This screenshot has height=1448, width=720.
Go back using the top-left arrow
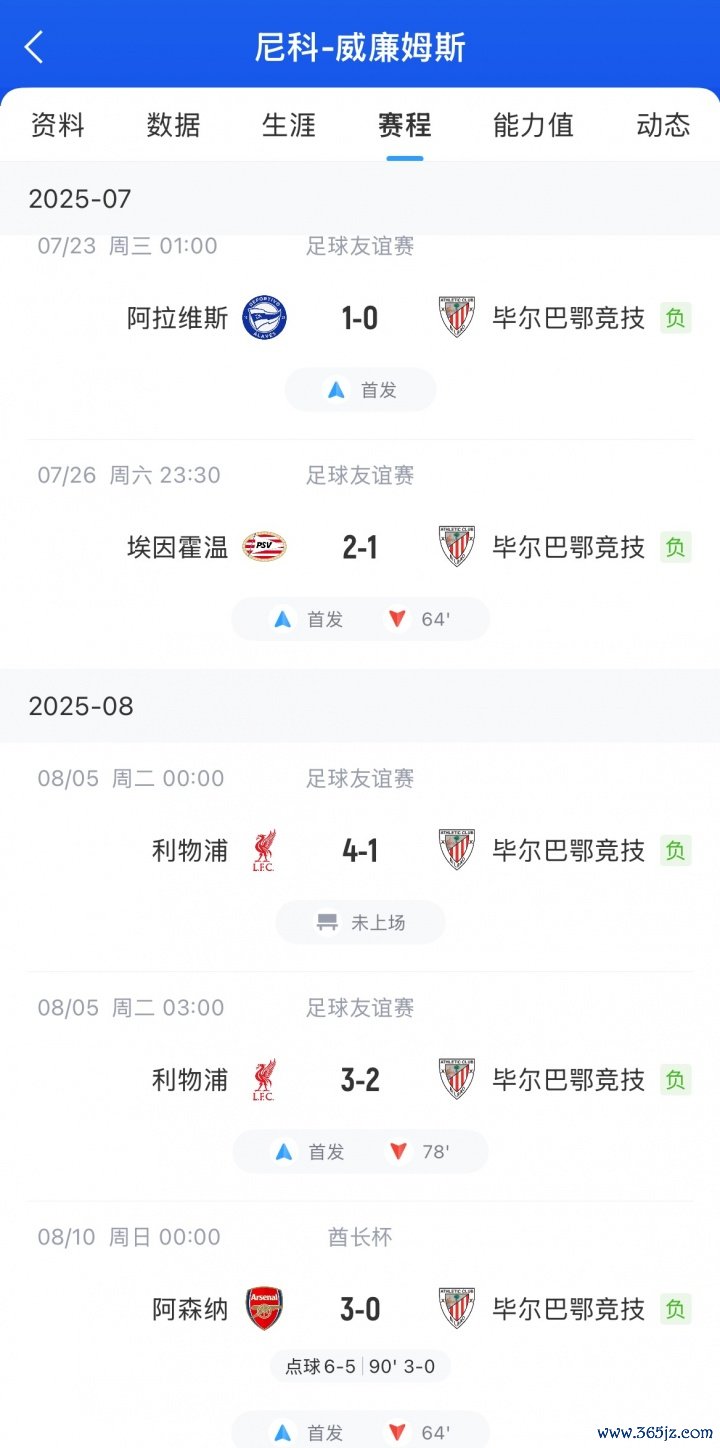point(34,47)
